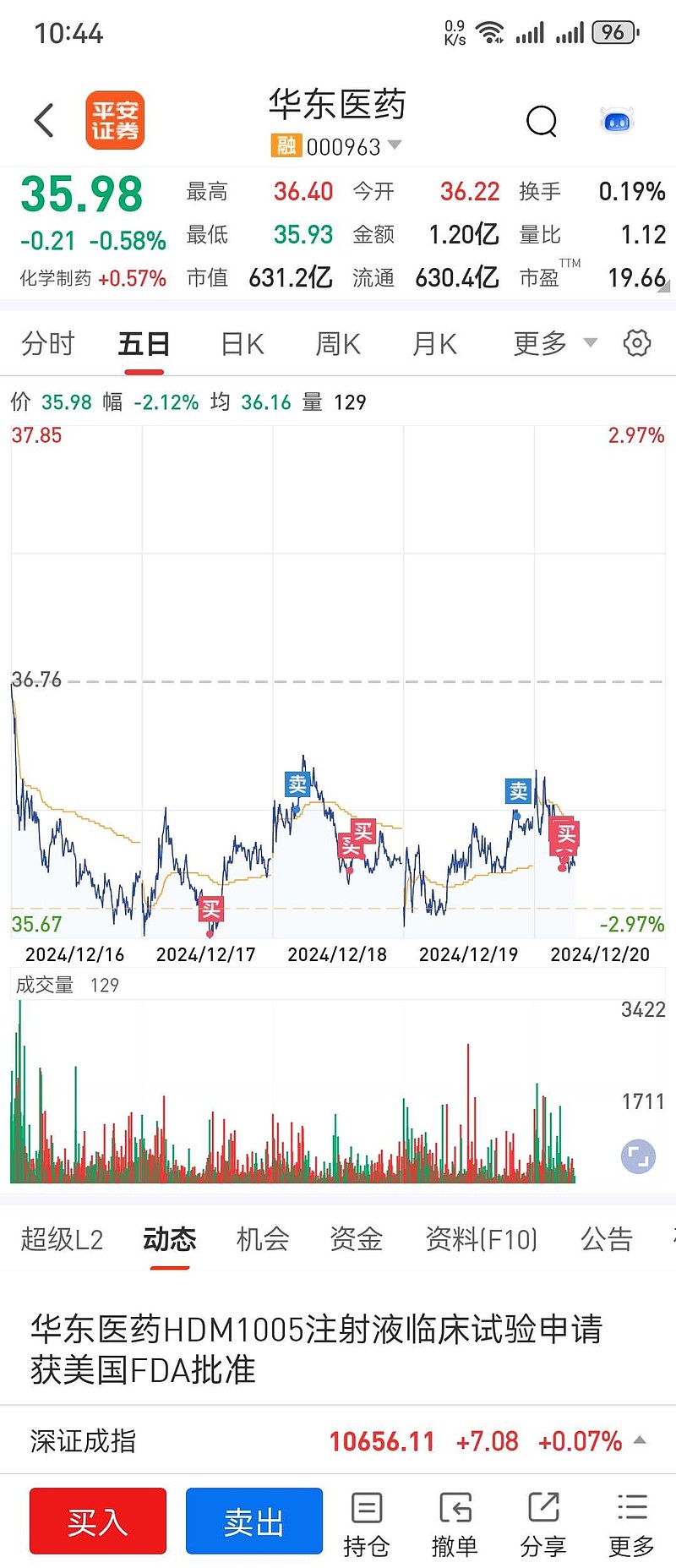This screenshot has height=1568, width=676.
Task: Switch to the 公告 tab
Action: coord(607,1239)
